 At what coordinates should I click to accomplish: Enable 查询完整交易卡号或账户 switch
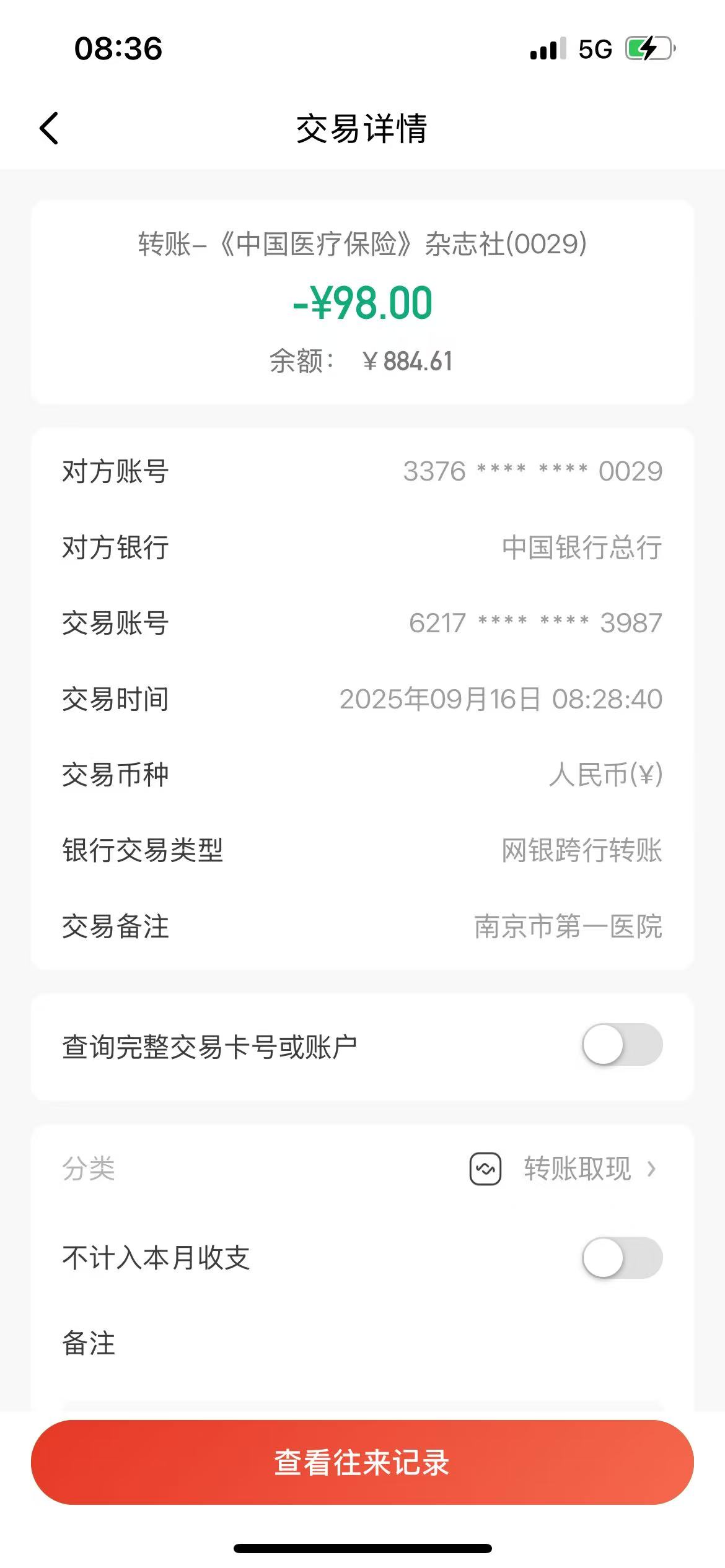pos(622,1044)
